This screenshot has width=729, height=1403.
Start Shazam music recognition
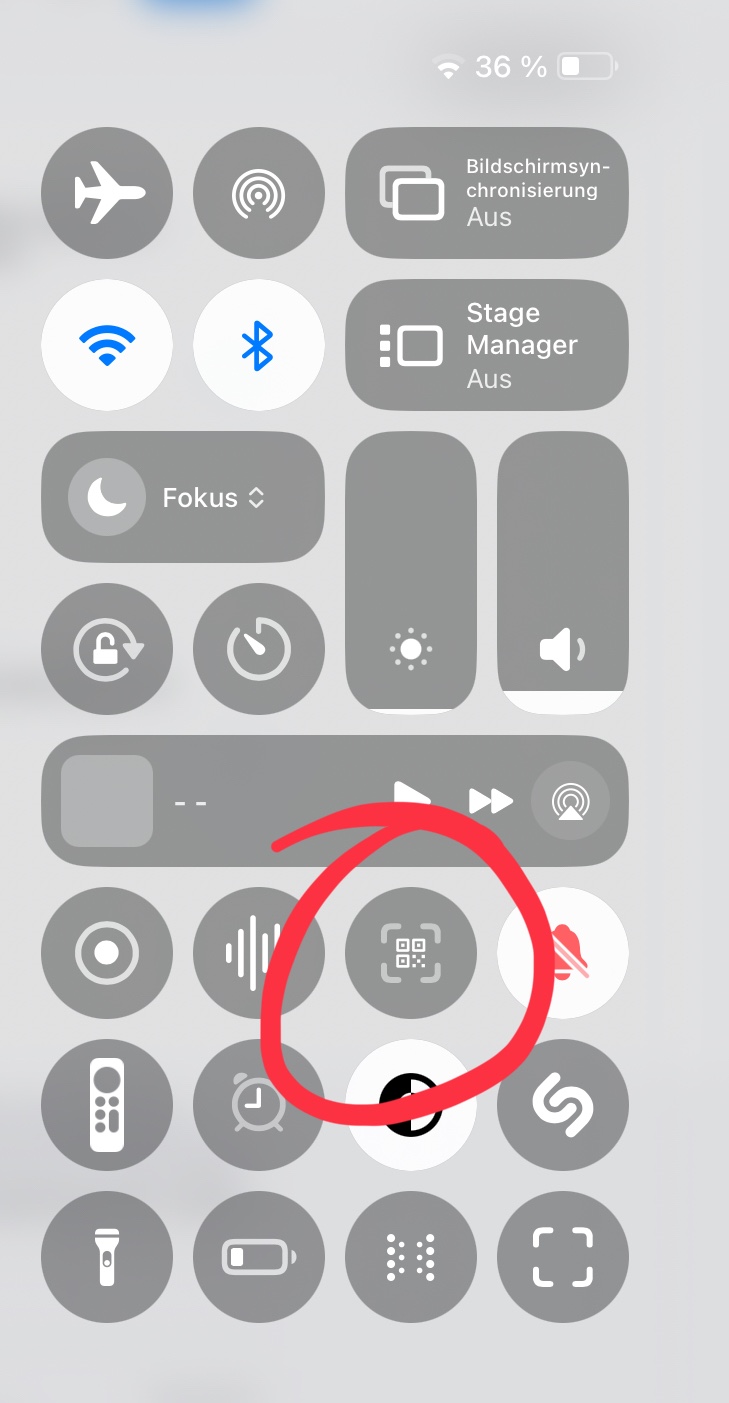point(563,1106)
